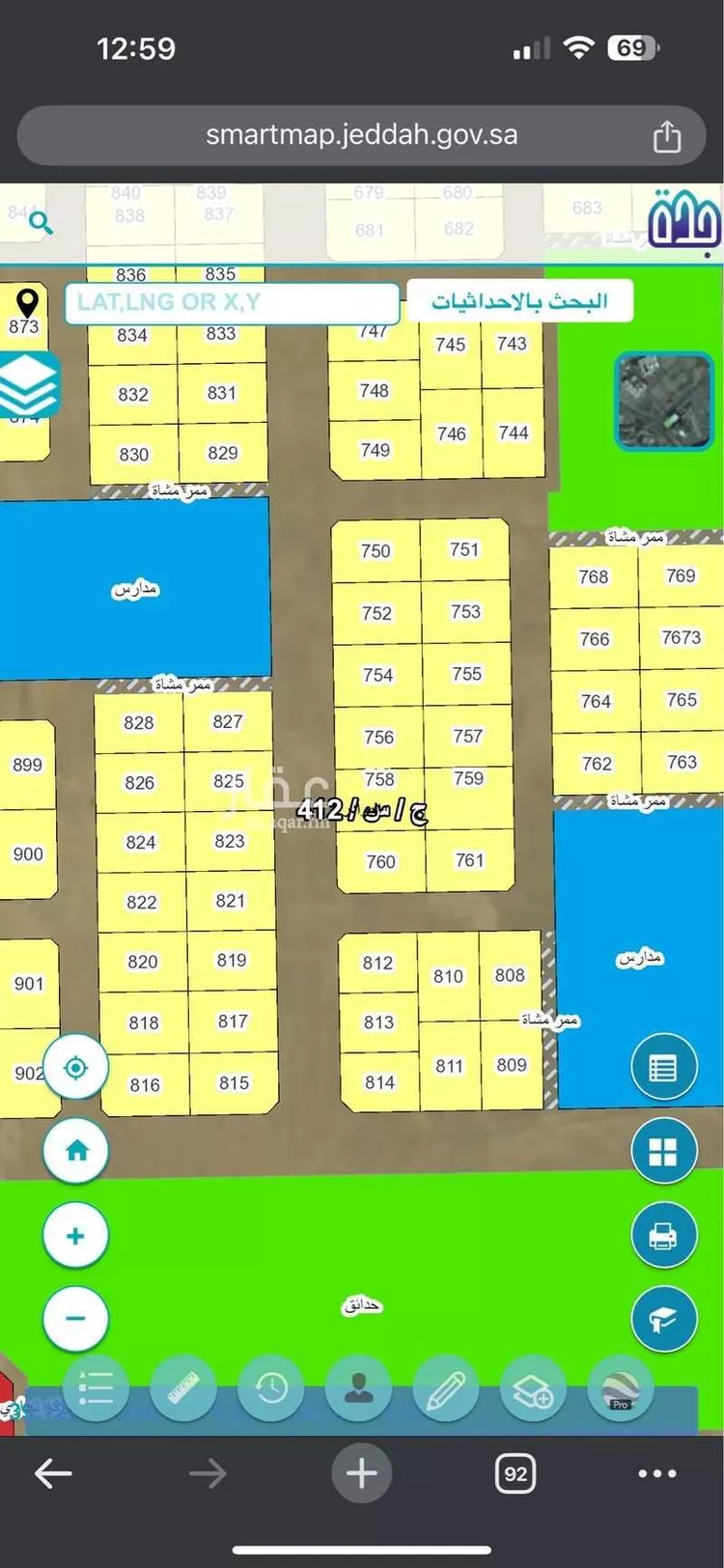Tap the location pin marker icon
724x1568 pixels.
(x=27, y=302)
